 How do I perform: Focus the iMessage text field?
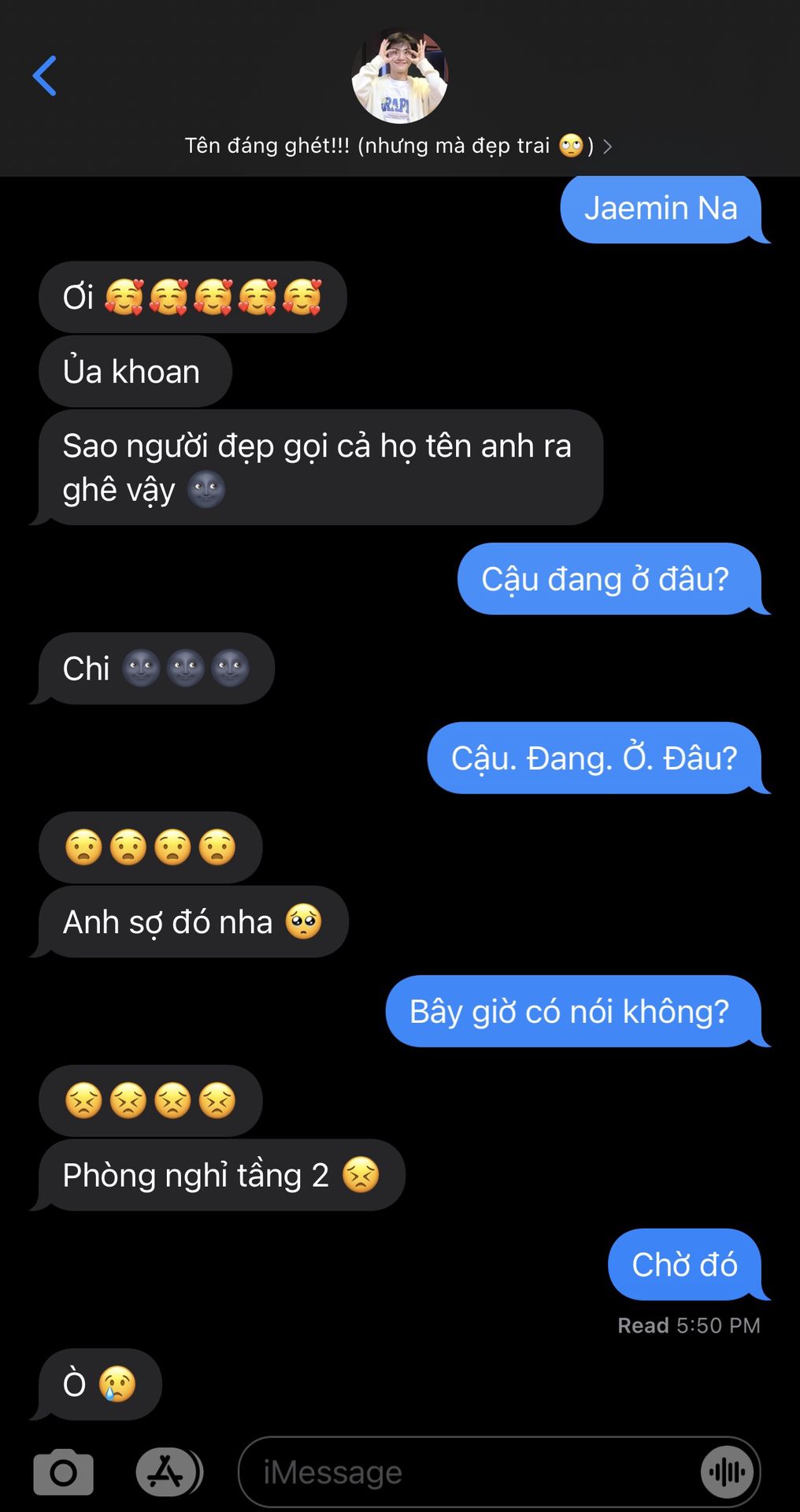tap(472, 1472)
